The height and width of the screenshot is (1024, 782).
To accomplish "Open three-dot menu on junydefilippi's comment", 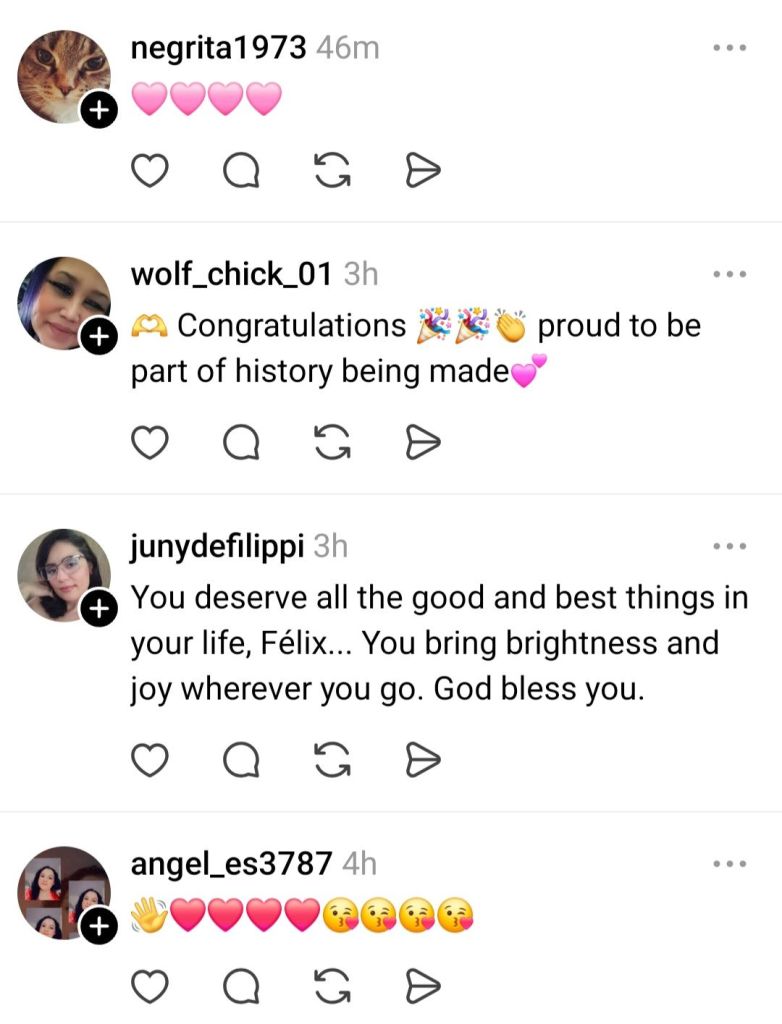I will coord(730,546).
